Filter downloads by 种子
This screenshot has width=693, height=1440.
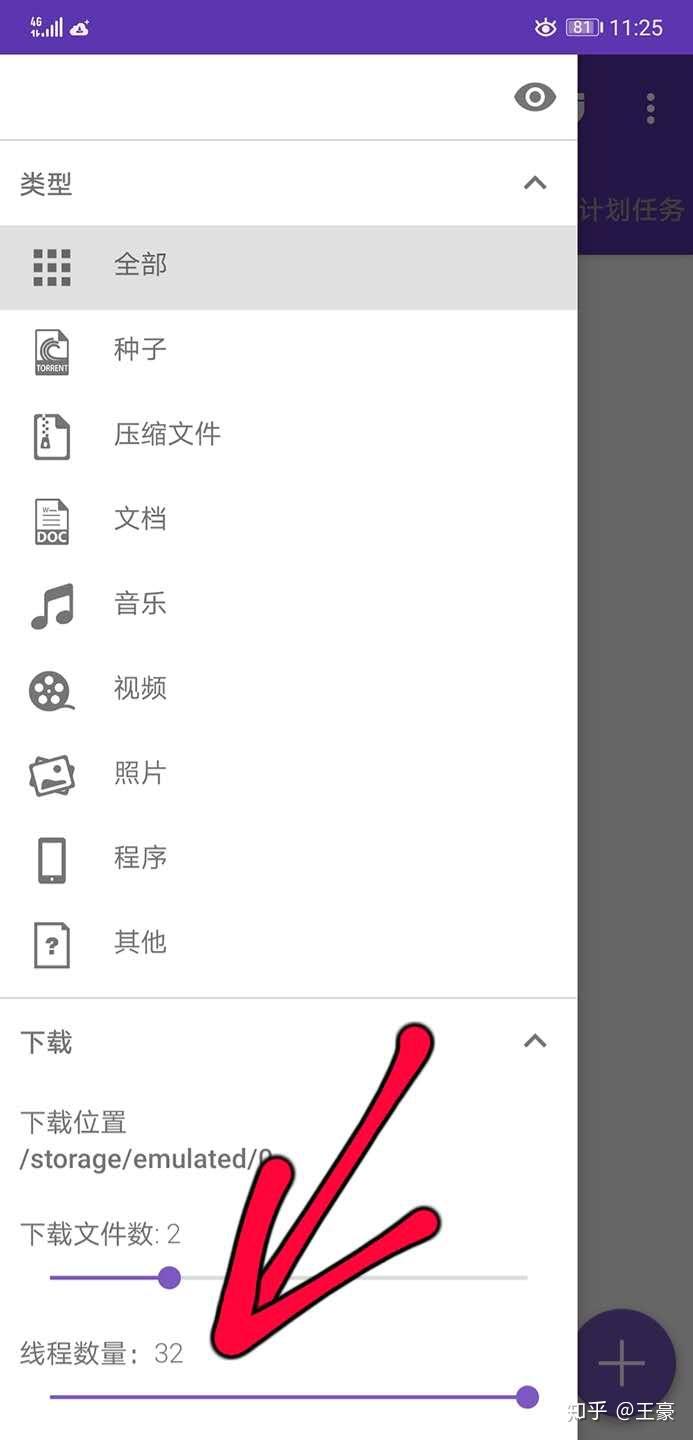288,350
